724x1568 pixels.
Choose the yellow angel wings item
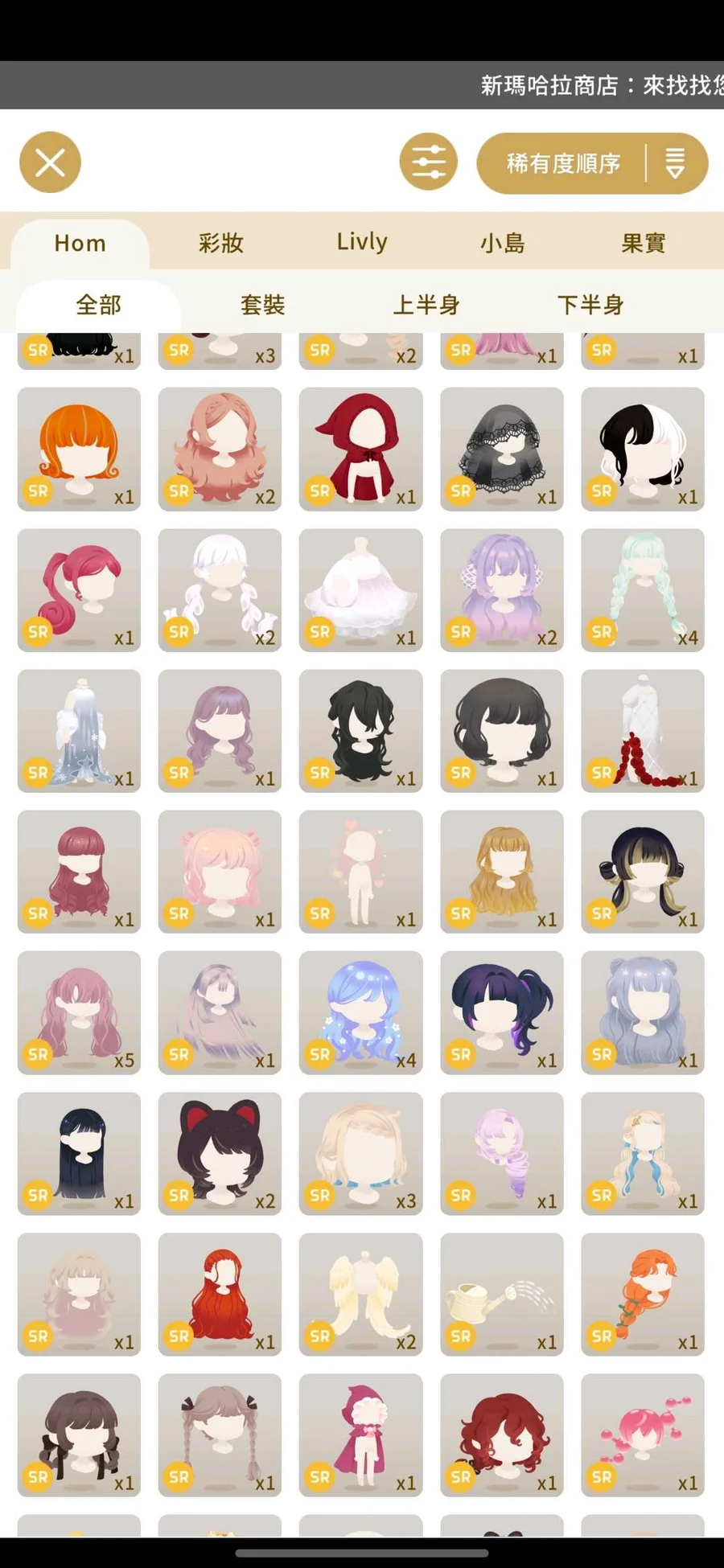point(360,1294)
